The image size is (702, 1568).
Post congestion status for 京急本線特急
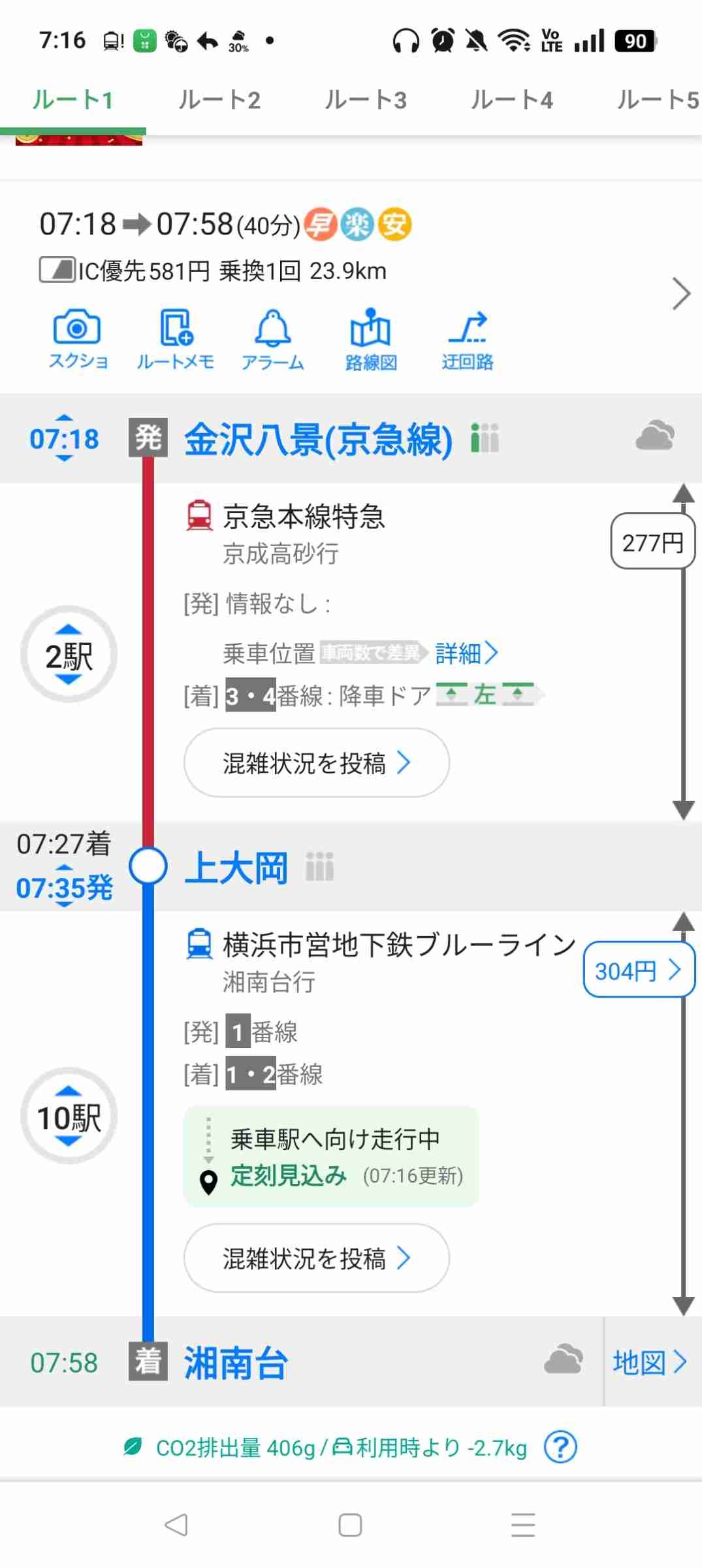pyautogui.click(x=317, y=762)
